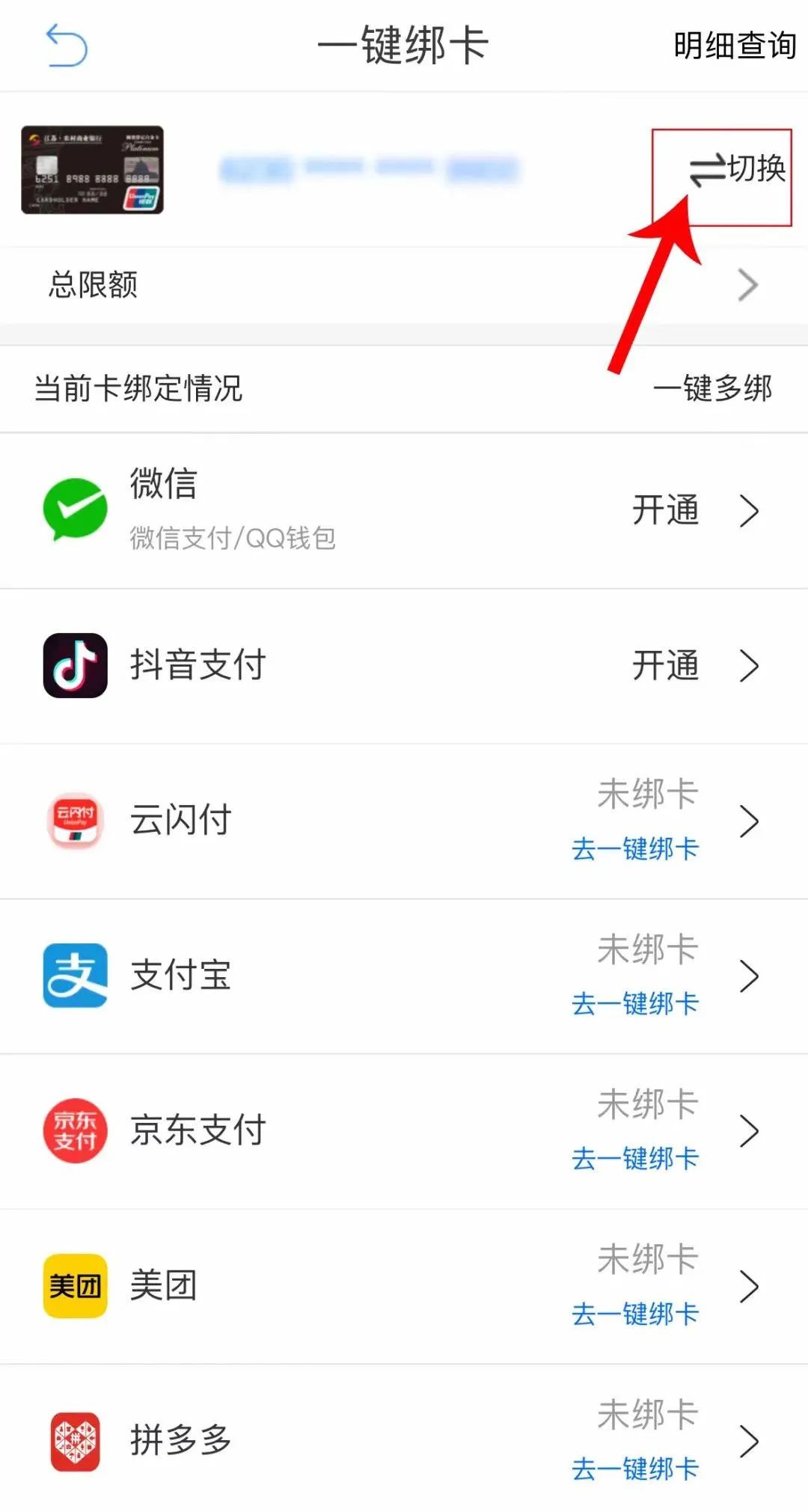808x1512 pixels.
Task: Open 明细查询 transaction details
Action: click(734, 46)
